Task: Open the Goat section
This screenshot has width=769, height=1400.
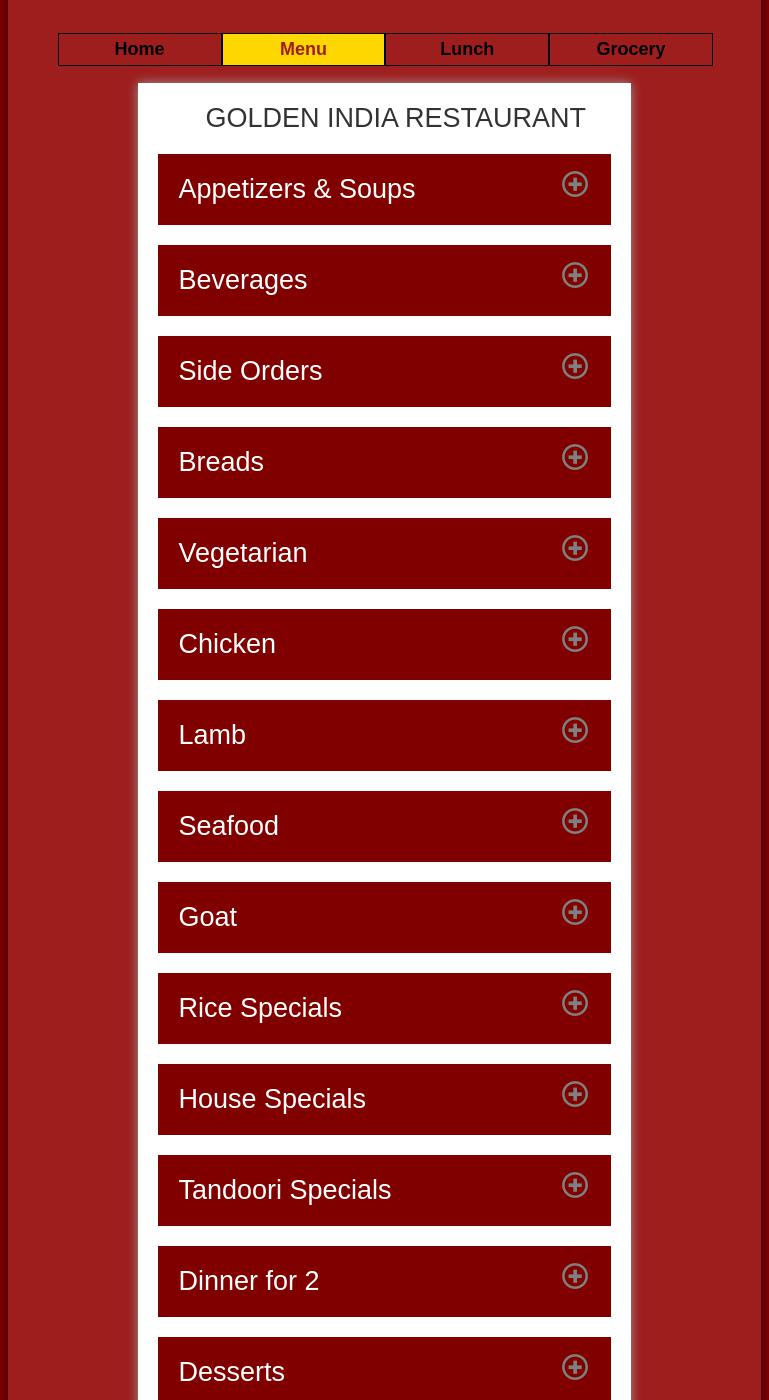Action: click(x=384, y=917)
